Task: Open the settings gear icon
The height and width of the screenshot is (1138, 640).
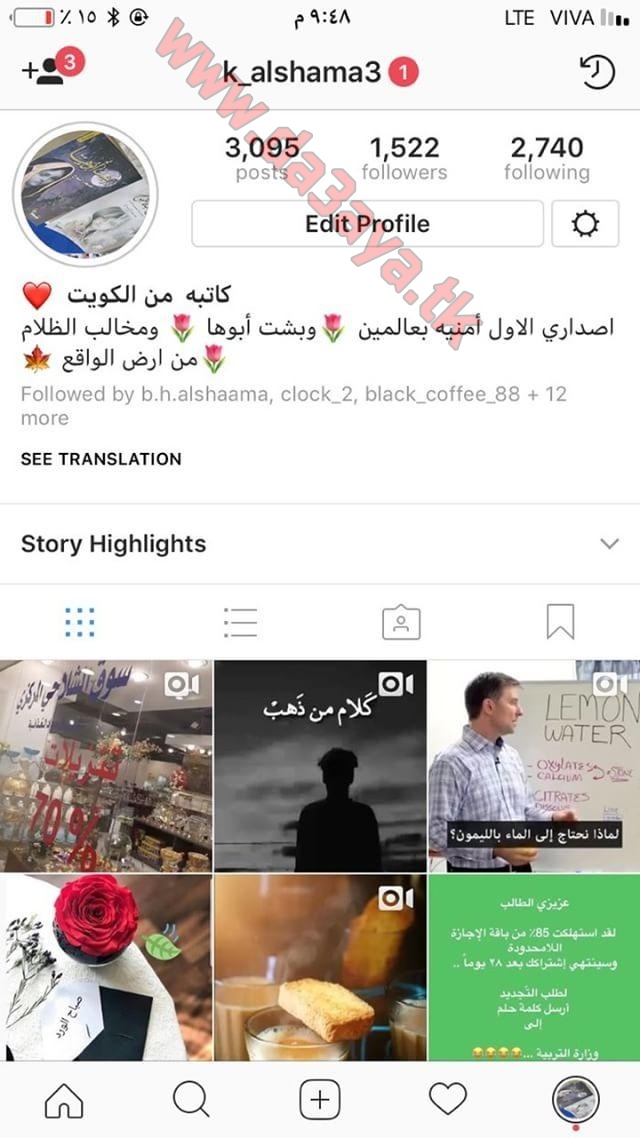Action: 585,224
